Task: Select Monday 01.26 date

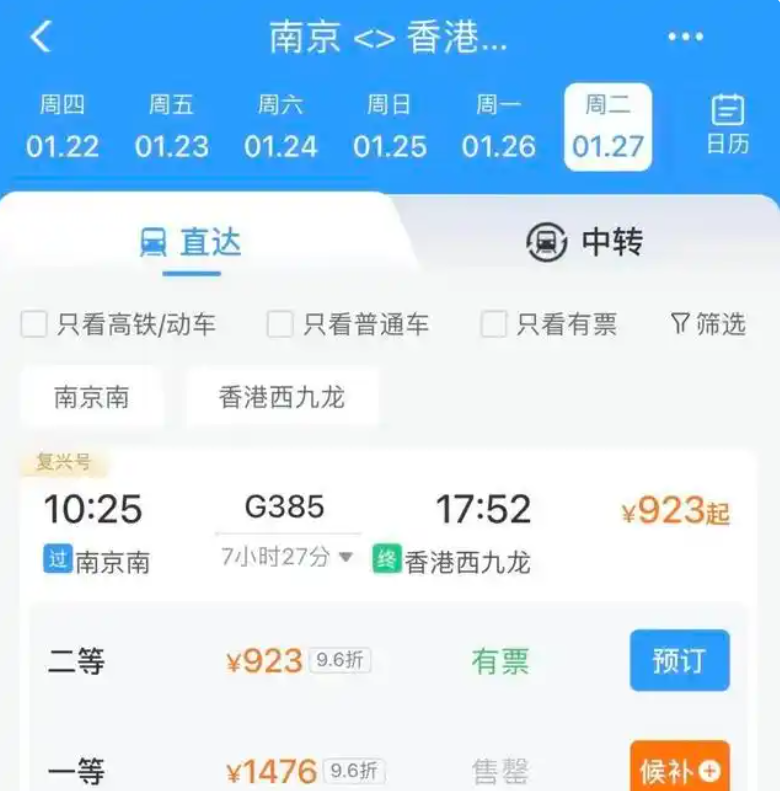Action: coord(498,128)
